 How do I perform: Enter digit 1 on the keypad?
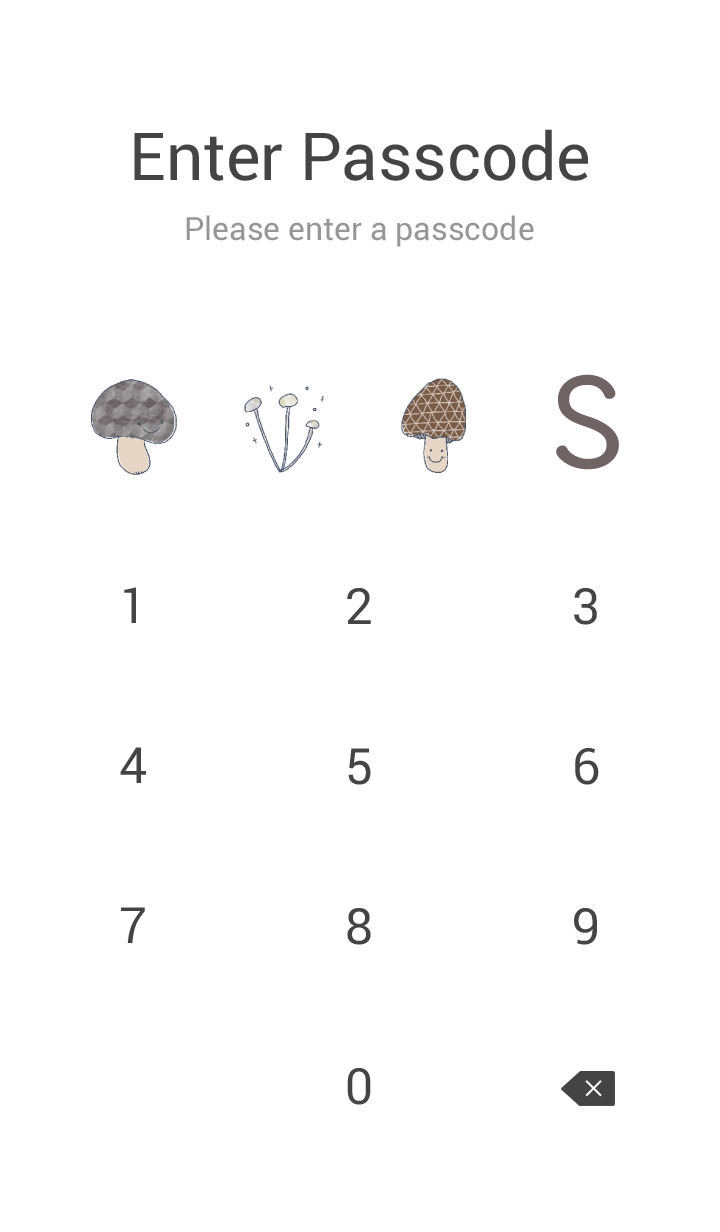point(132,607)
